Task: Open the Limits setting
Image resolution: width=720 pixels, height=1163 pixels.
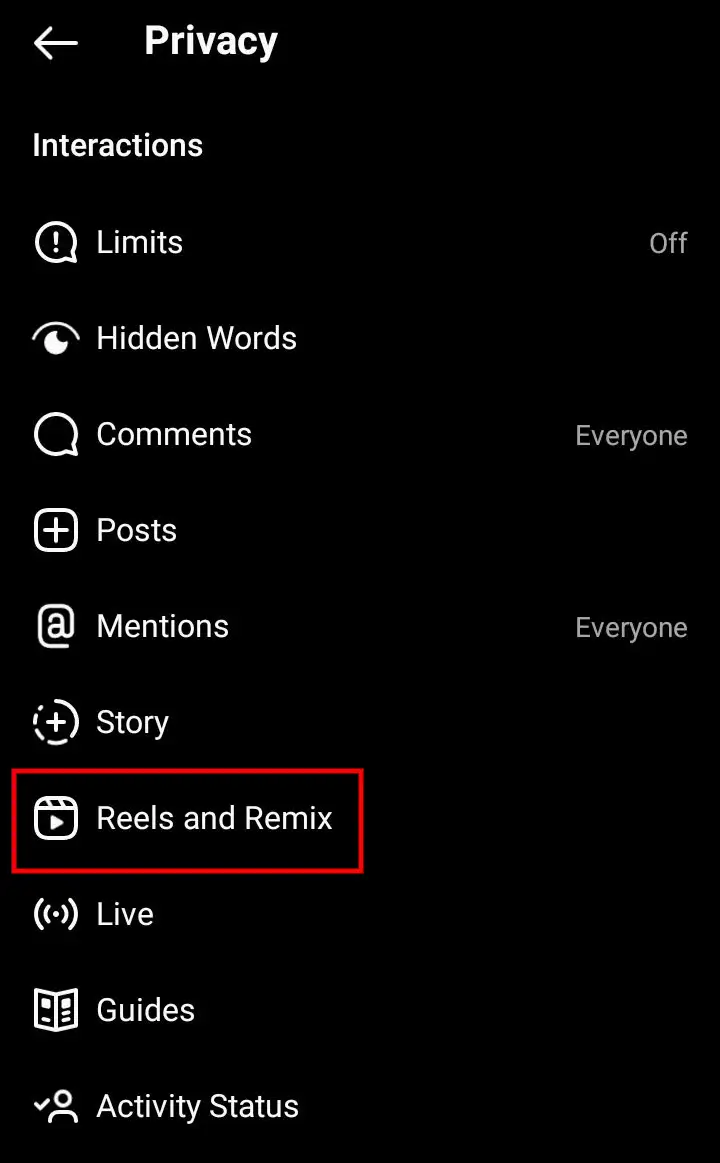Action: [360, 243]
